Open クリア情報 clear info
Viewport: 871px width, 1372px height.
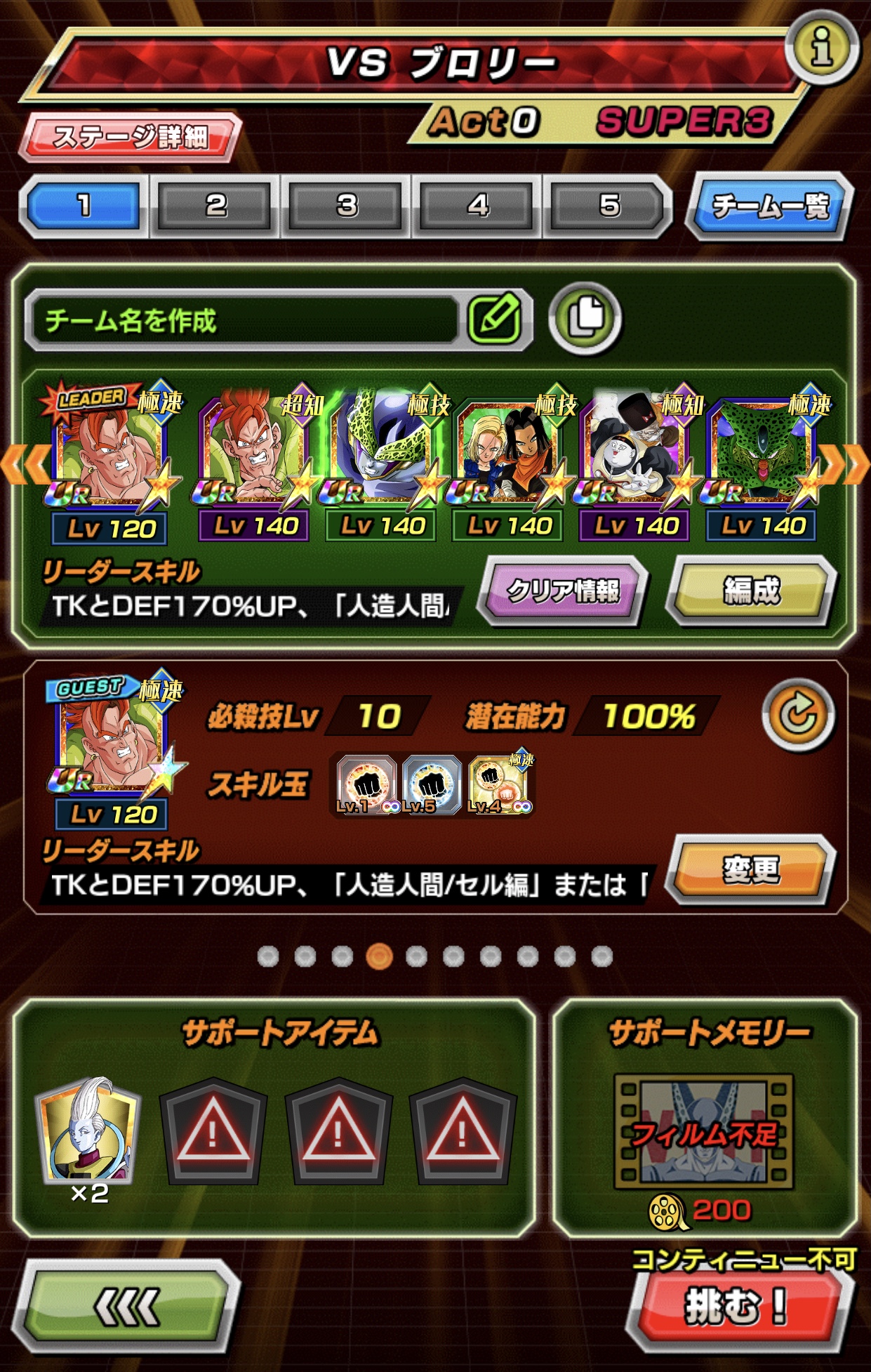click(562, 591)
